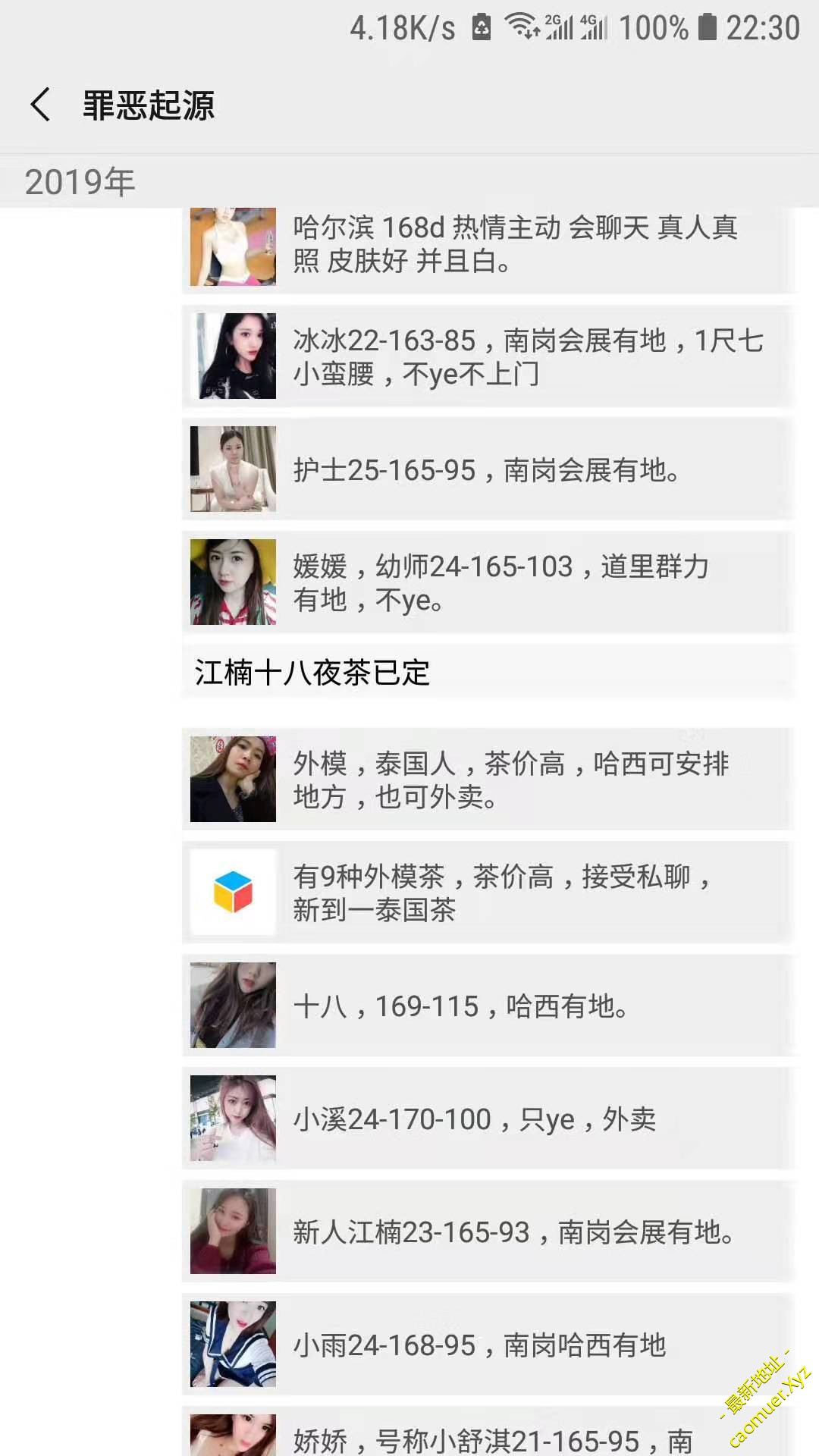Open the post 十八，169-115
This screenshot has width=819, height=1456.
point(488,1006)
